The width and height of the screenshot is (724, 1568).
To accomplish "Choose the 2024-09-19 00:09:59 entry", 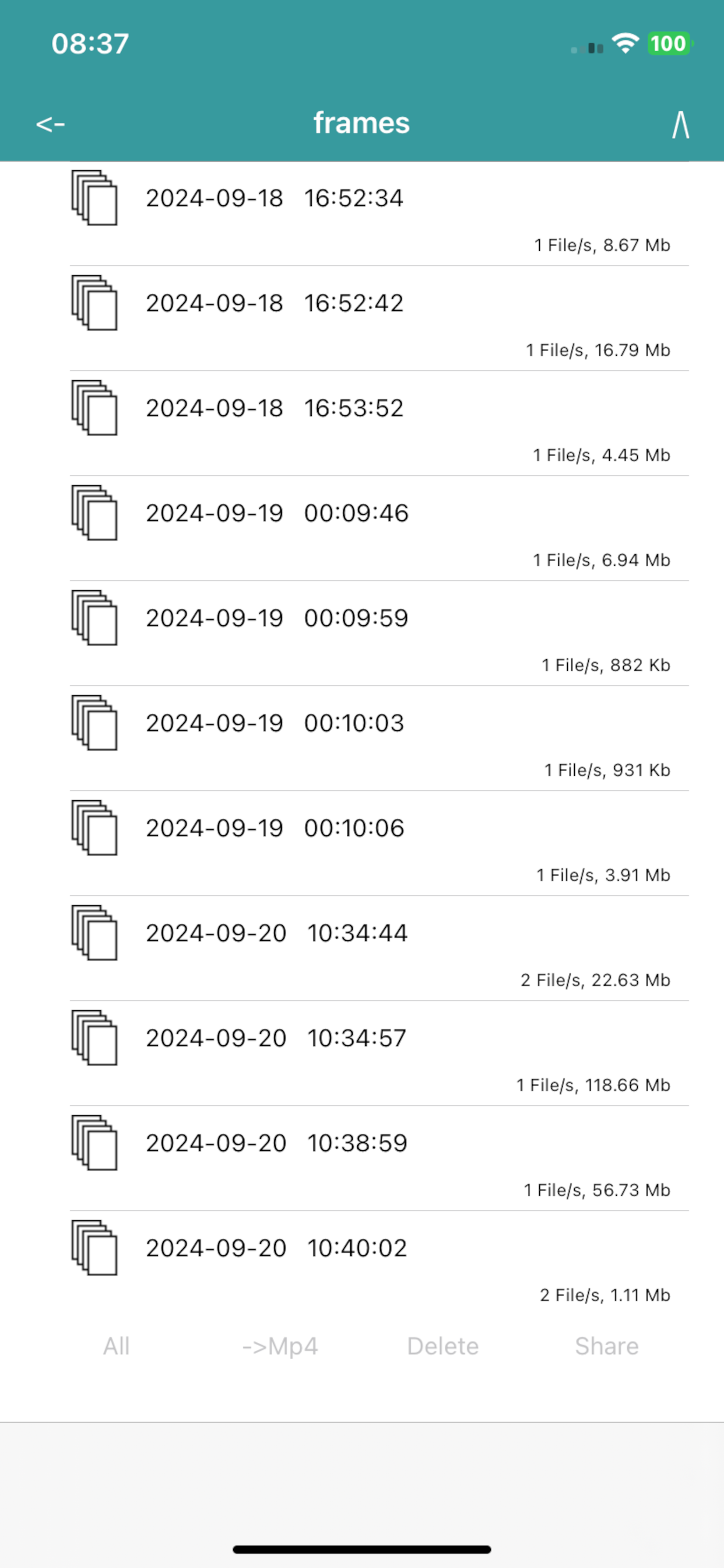I will (x=379, y=633).
